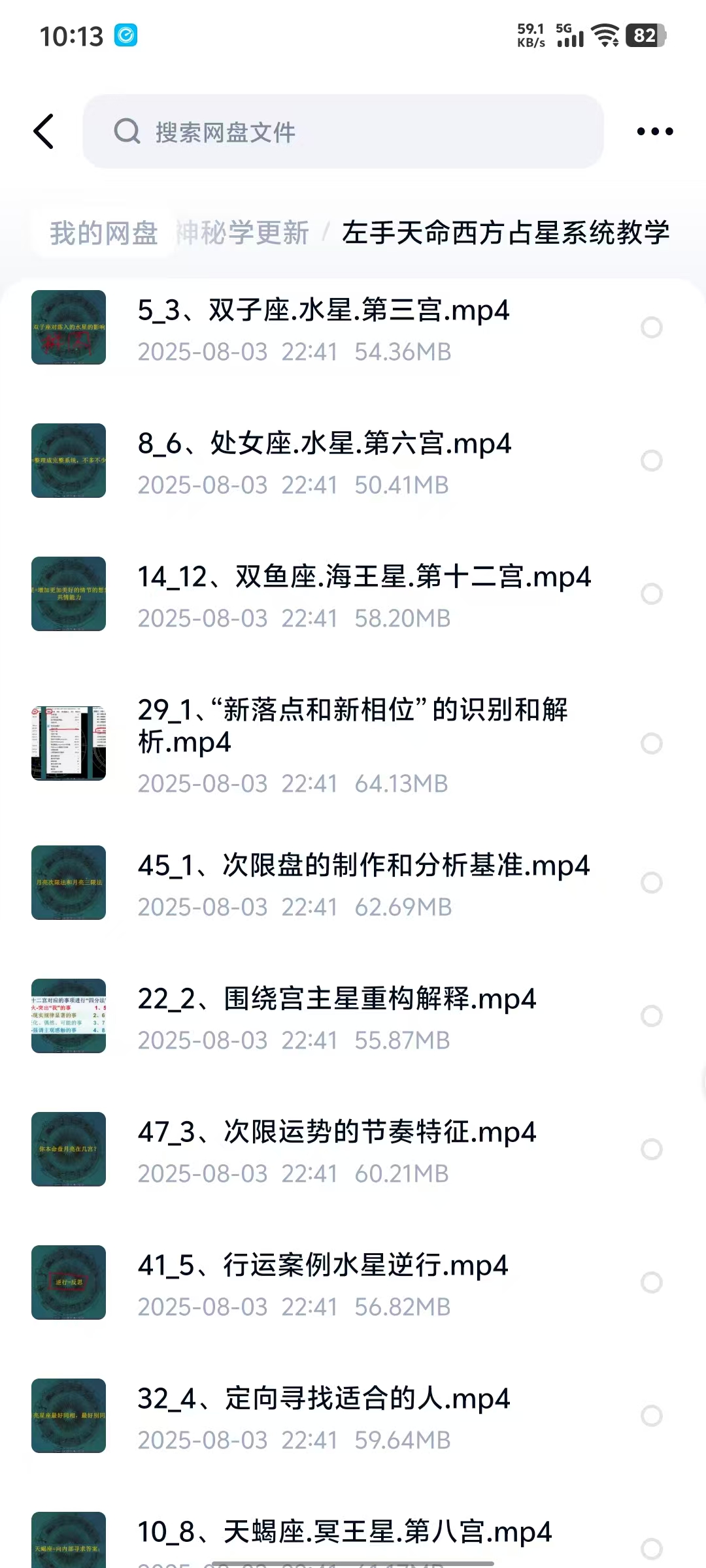Check the circle beside 29_1 新落点和新相位
The height and width of the screenshot is (1568, 706).
651,743
